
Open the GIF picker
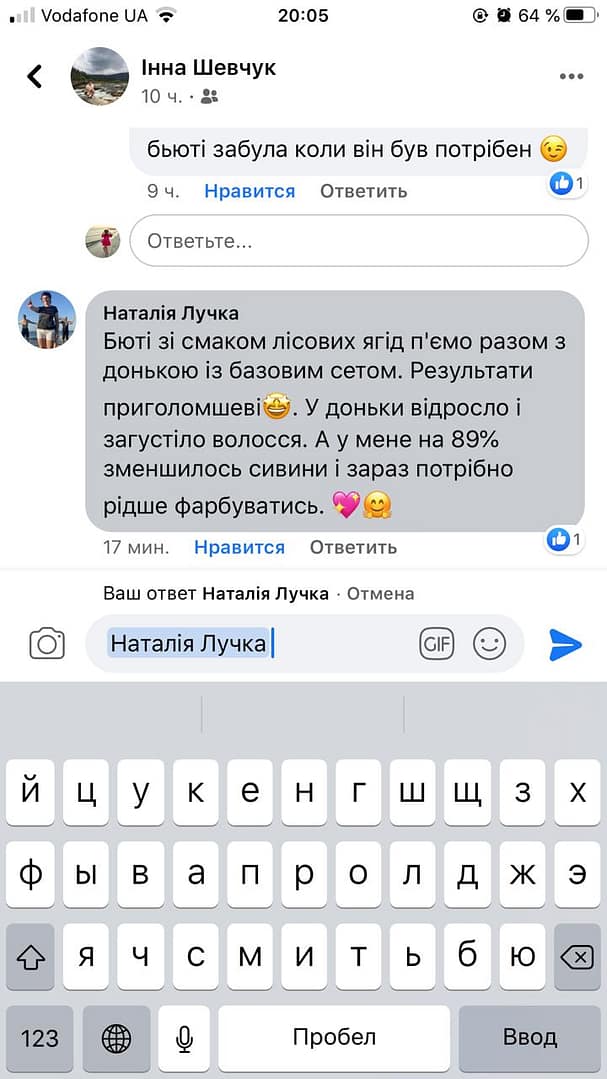[437, 644]
